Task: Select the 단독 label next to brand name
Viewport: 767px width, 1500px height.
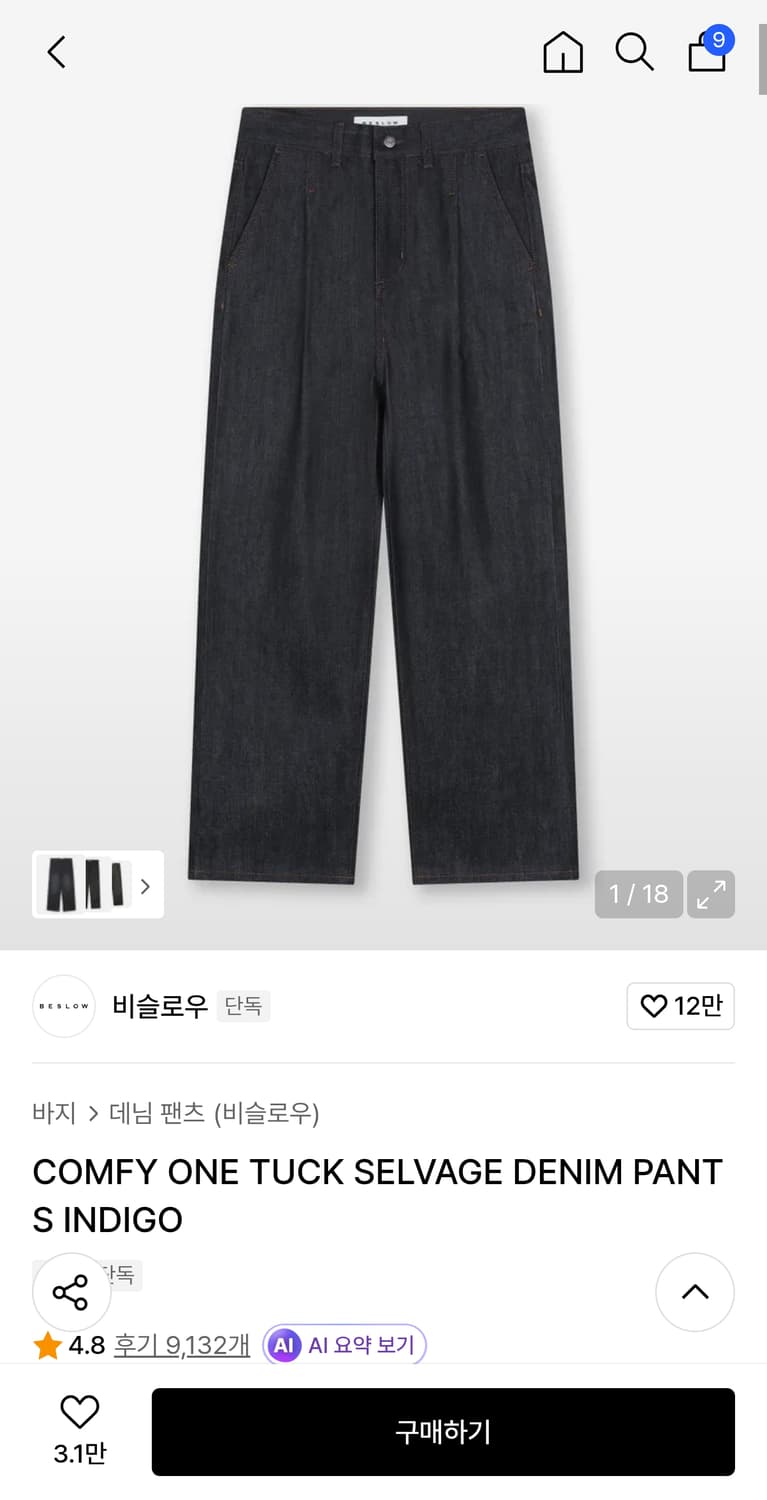Action: point(242,1006)
